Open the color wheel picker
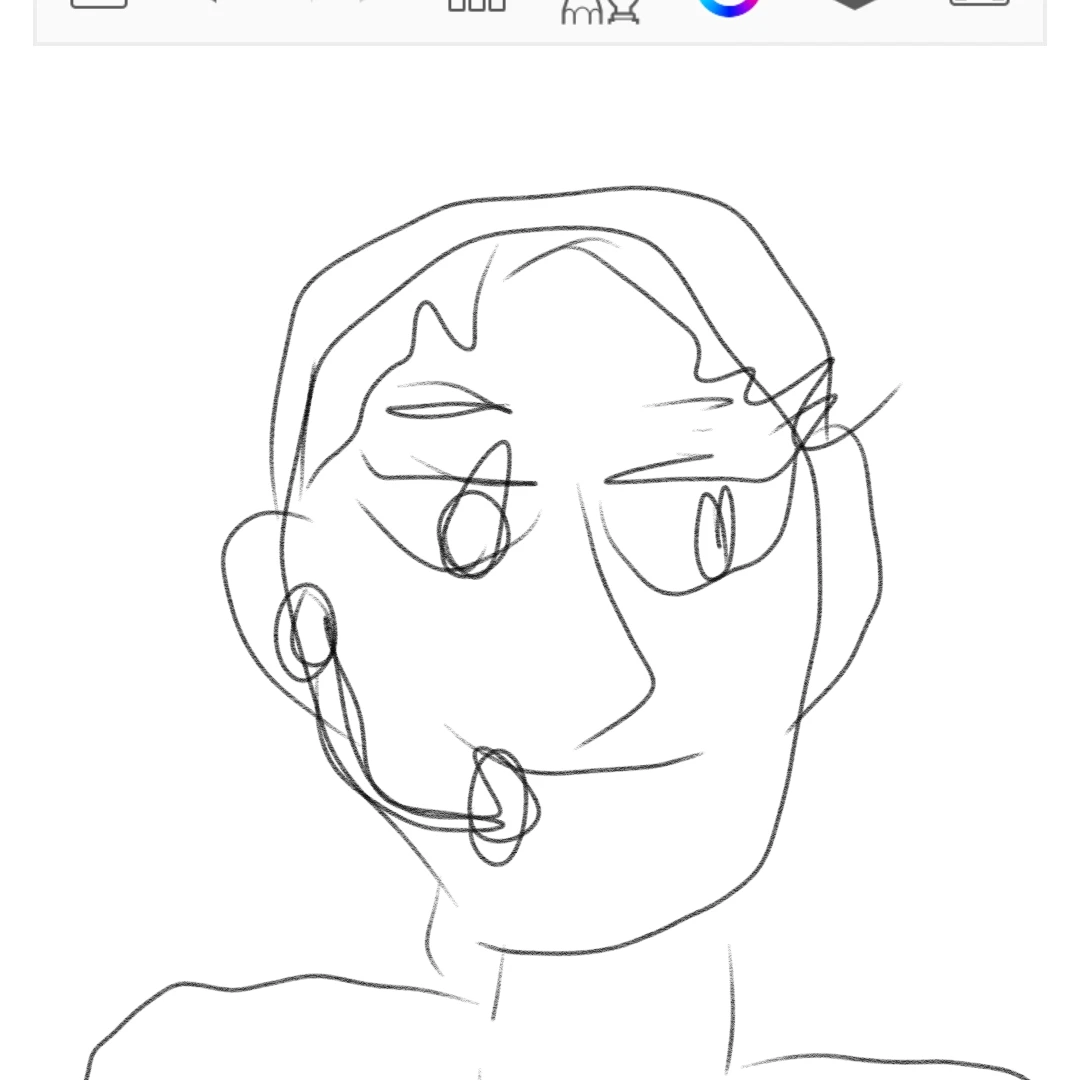1080x1080 pixels. (x=729, y=4)
